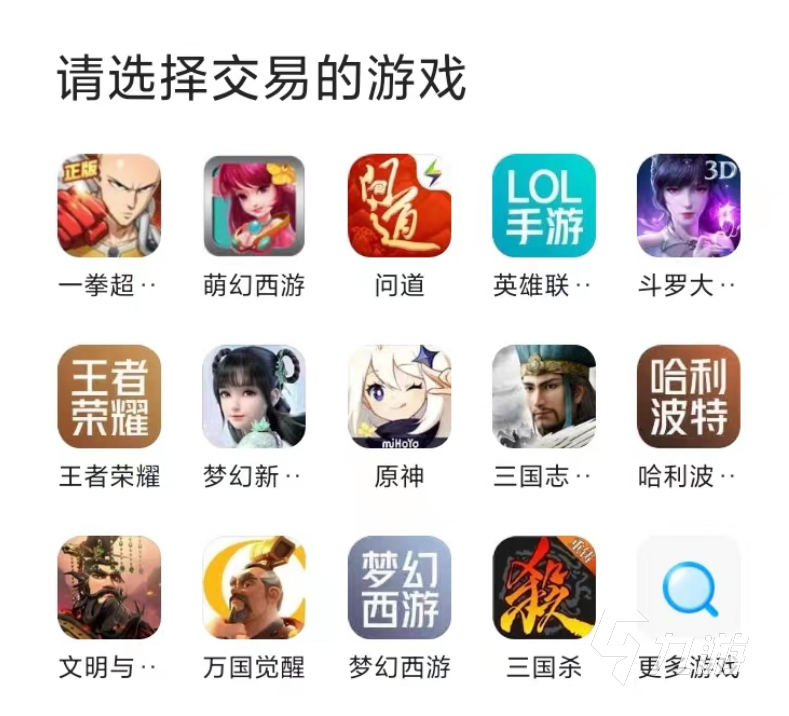The height and width of the screenshot is (716, 789).
Task: Choose the 哈利波特 game
Action: (x=688, y=396)
